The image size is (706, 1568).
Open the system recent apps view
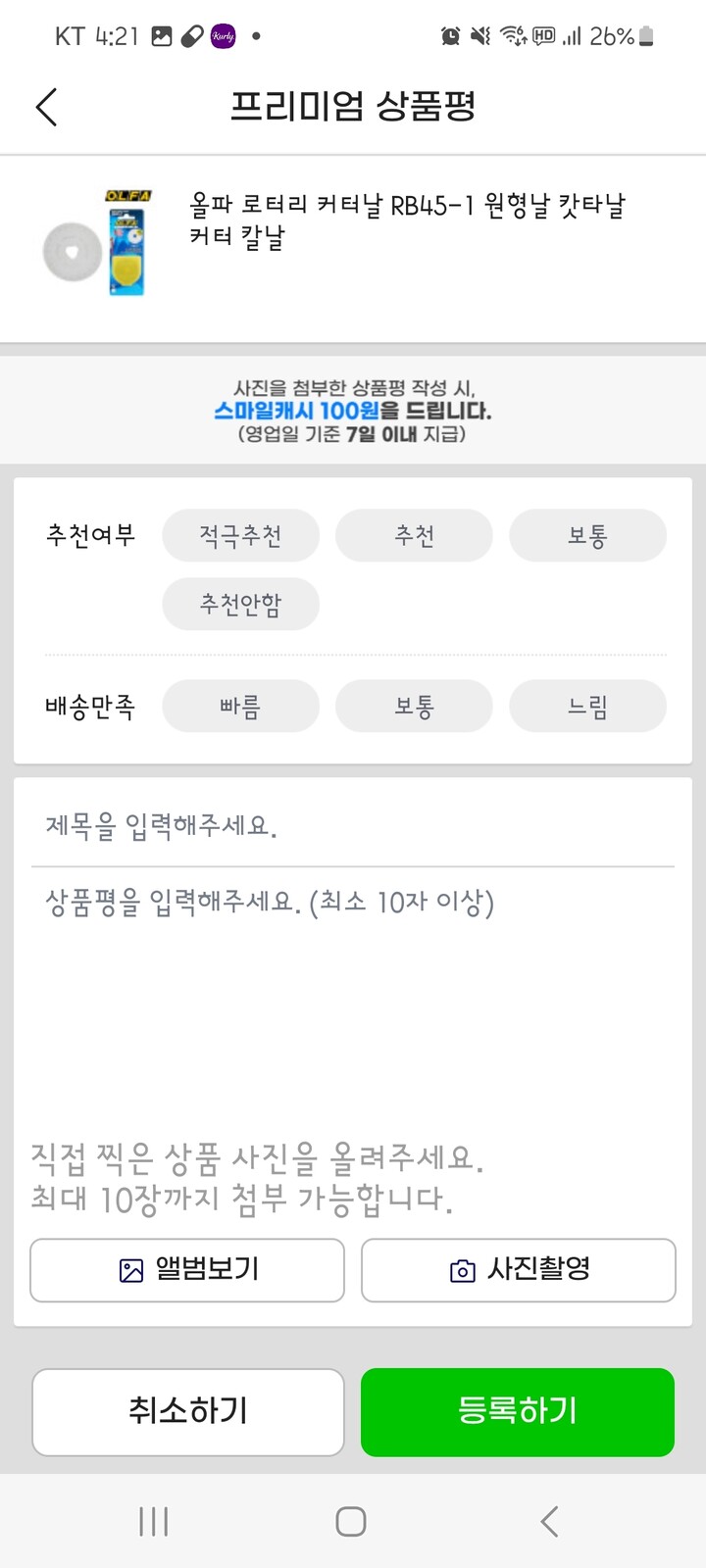point(154,1521)
